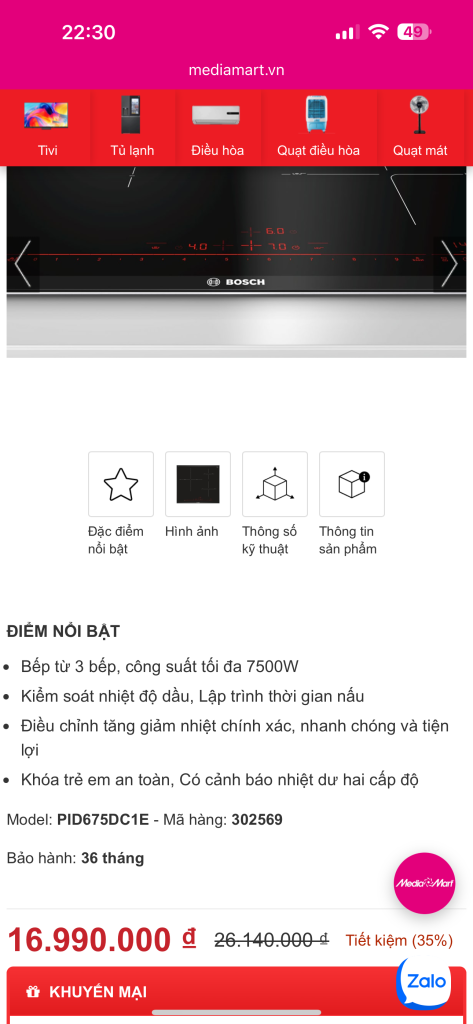Show the previous product image
Viewport: 473px width, 1024px height.
coord(23,264)
